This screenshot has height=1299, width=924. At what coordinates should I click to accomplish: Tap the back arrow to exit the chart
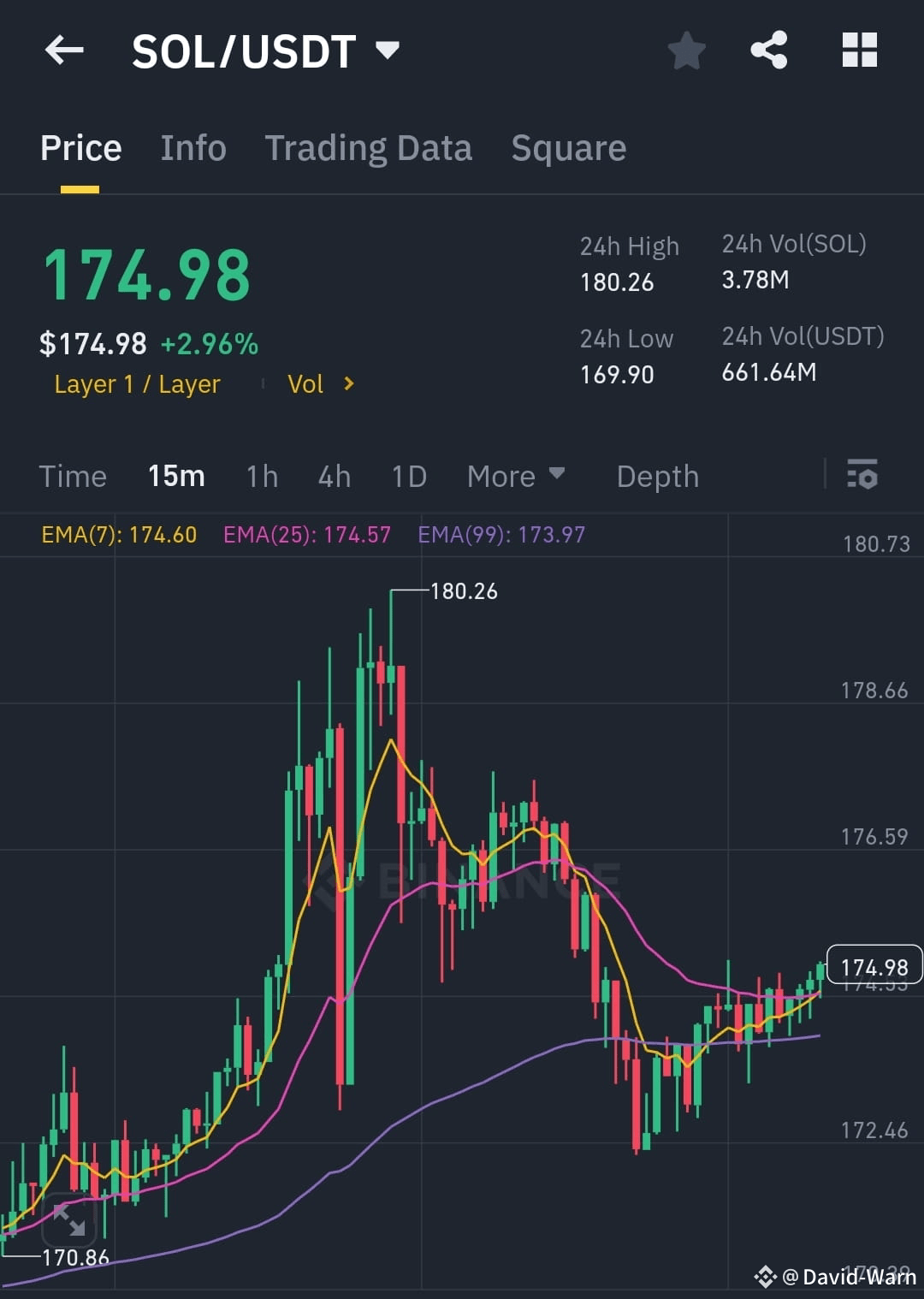[x=64, y=50]
